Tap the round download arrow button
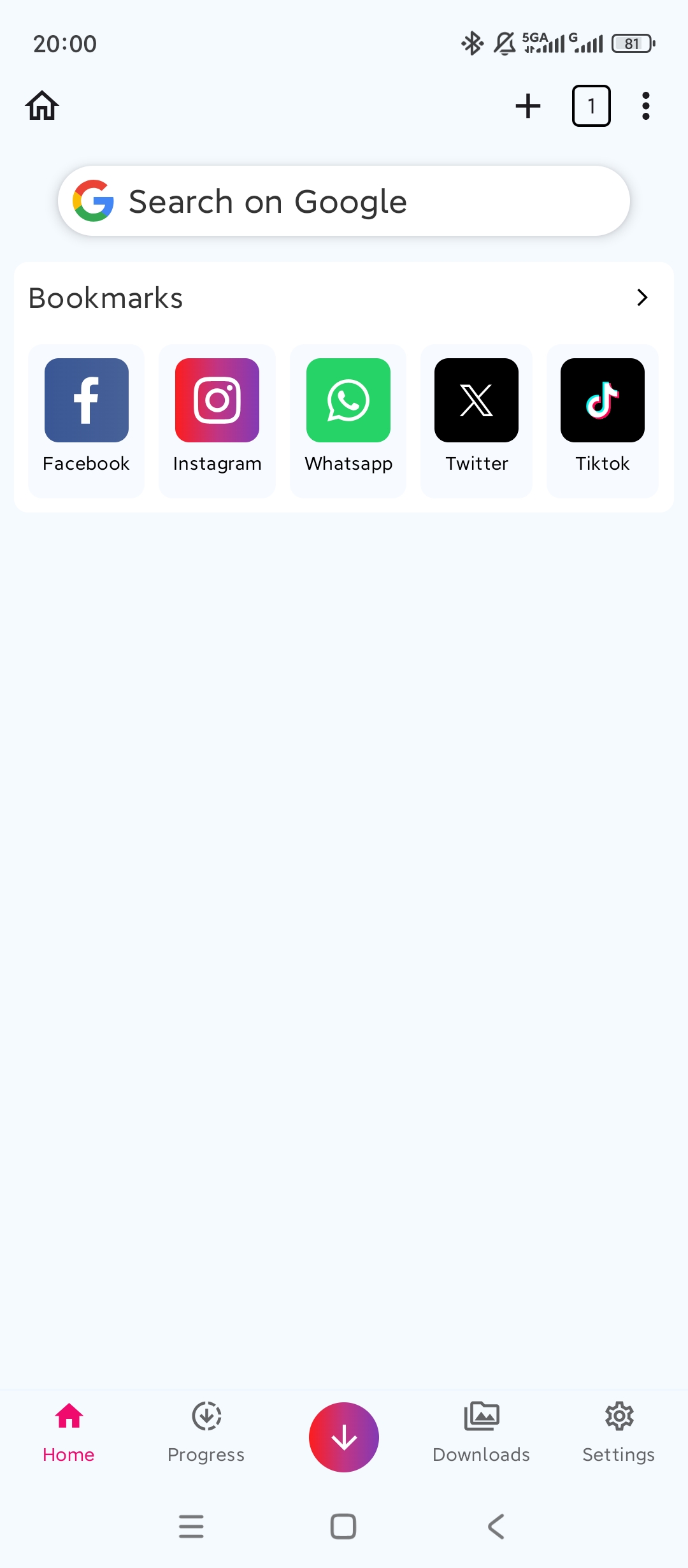This screenshot has width=688, height=1568. point(344,1437)
